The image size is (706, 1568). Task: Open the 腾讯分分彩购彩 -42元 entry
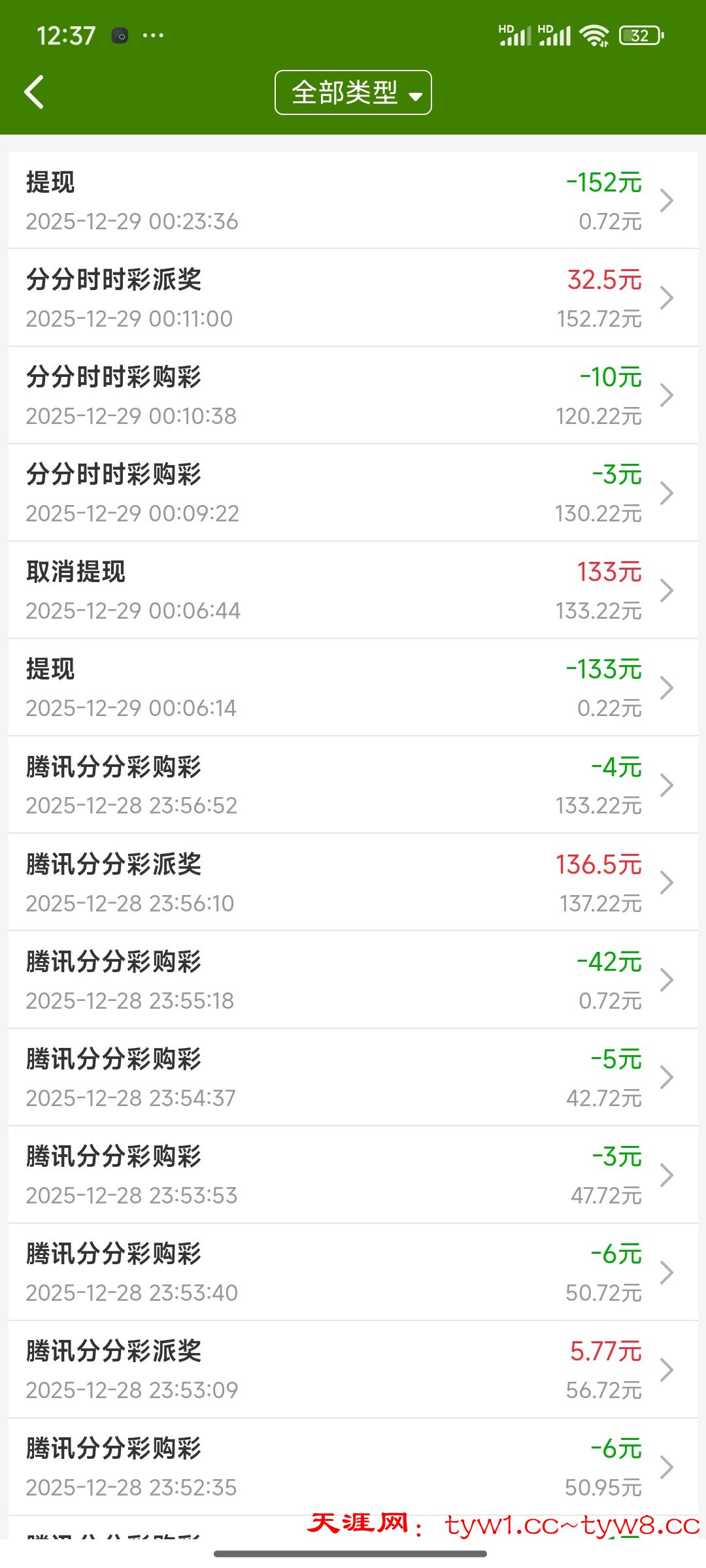click(353, 980)
